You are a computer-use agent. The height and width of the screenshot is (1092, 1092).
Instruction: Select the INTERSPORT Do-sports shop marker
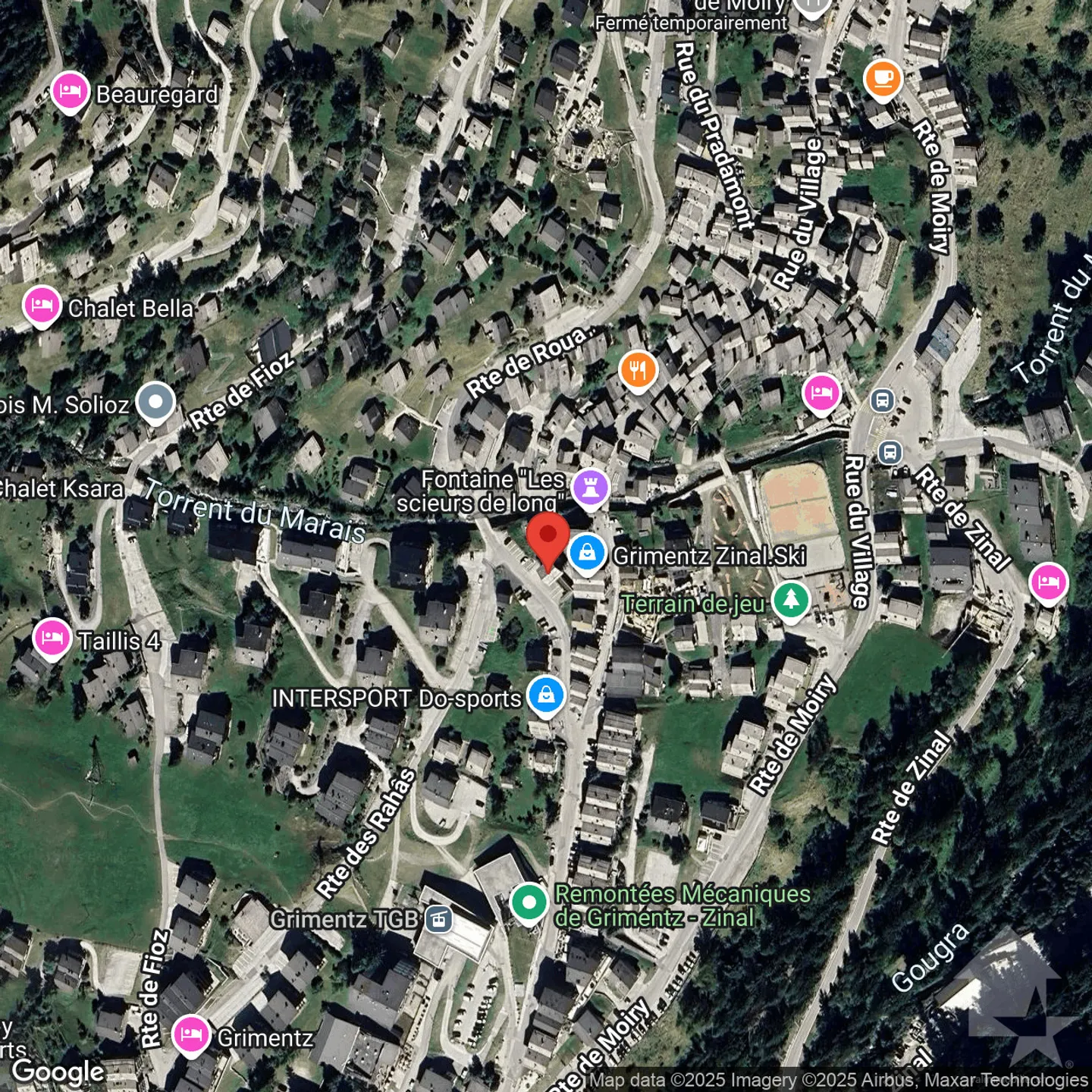[x=545, y=695]
